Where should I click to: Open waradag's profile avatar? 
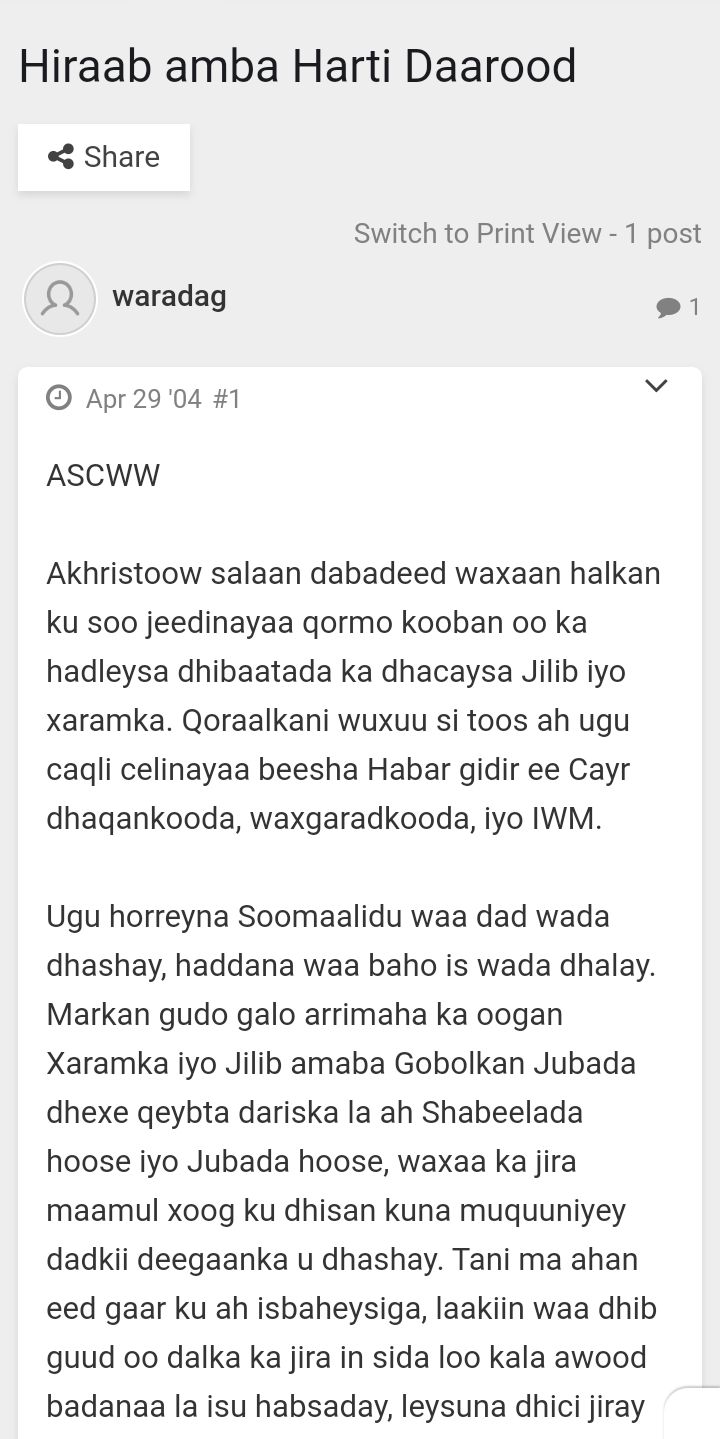click(x=59, y=298)
